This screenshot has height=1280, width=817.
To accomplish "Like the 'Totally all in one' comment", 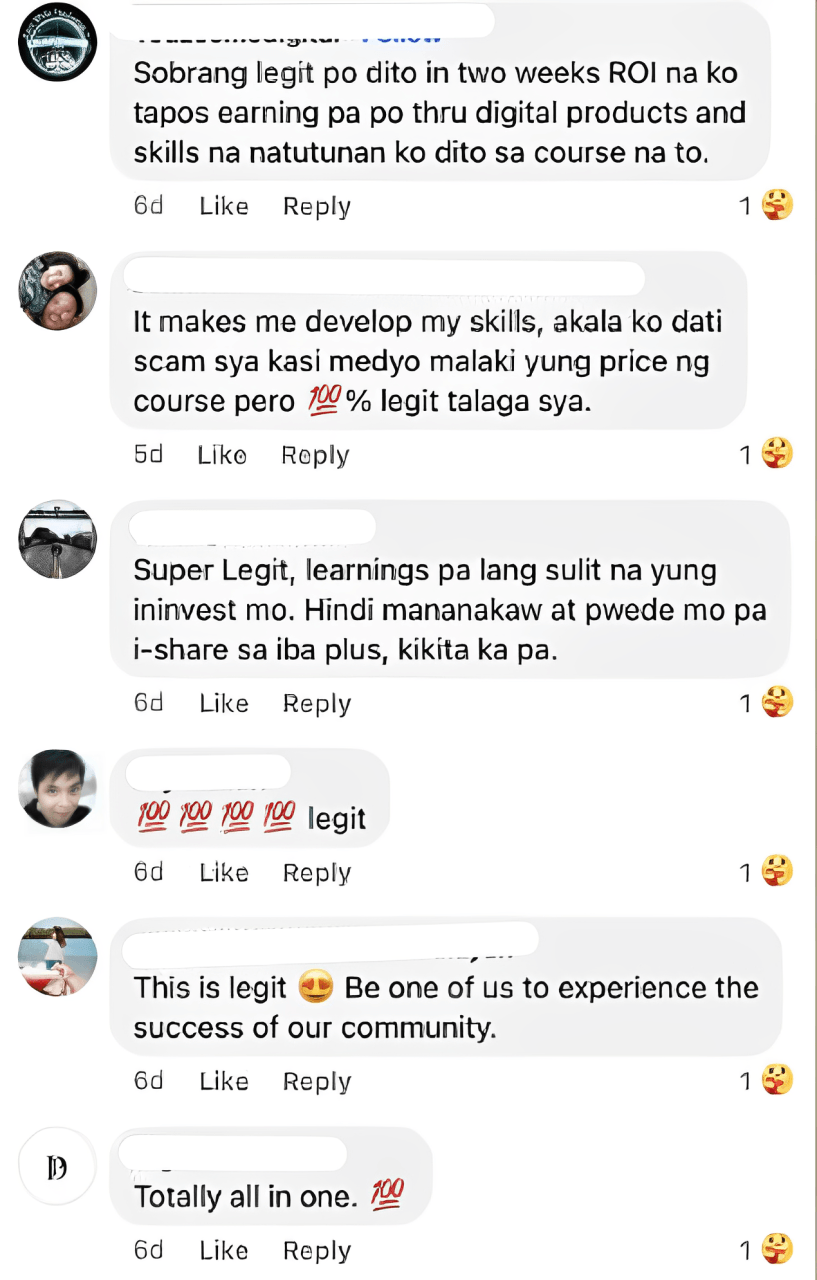I will (223, 1250).
